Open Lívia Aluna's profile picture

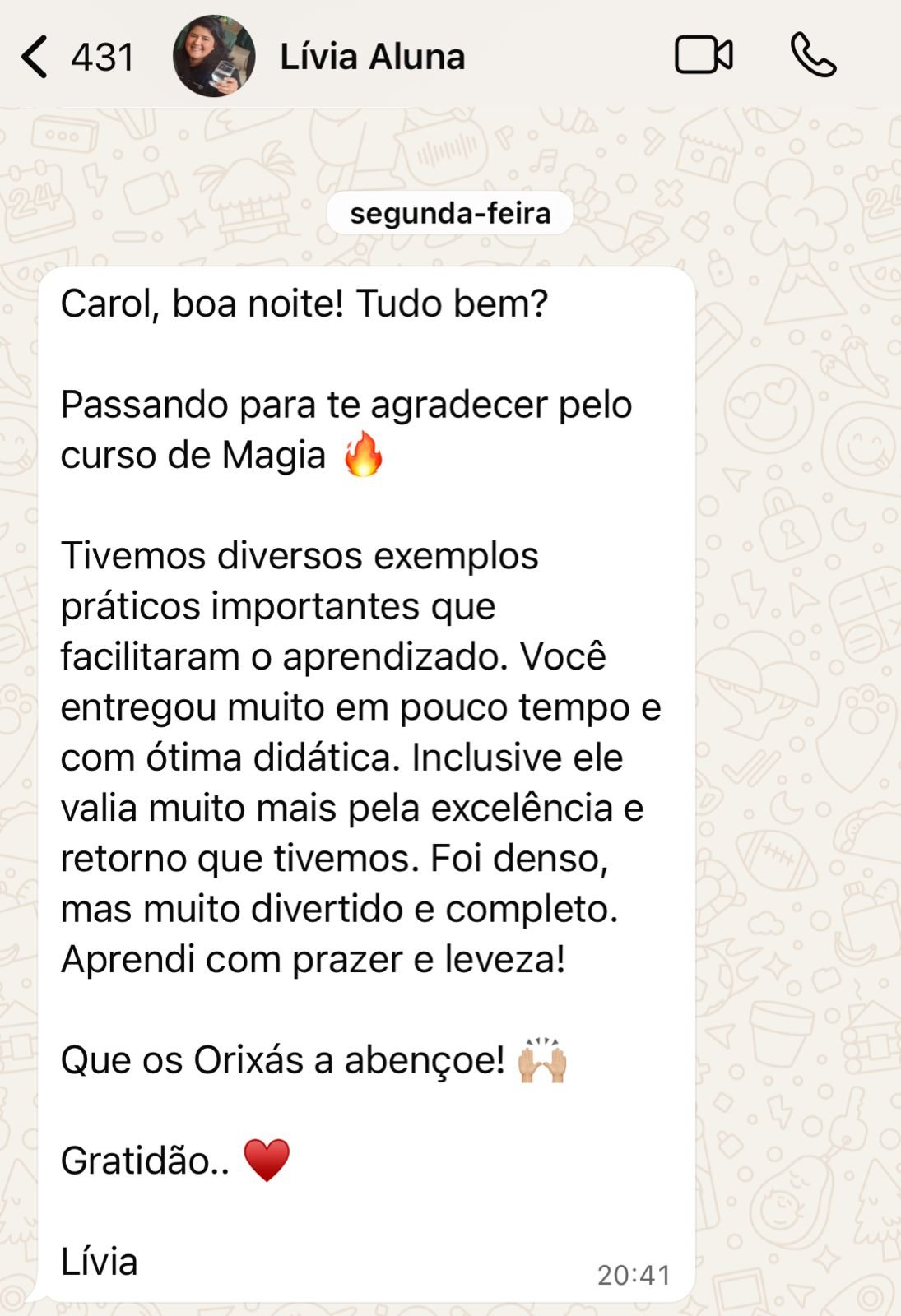[214, 57]
